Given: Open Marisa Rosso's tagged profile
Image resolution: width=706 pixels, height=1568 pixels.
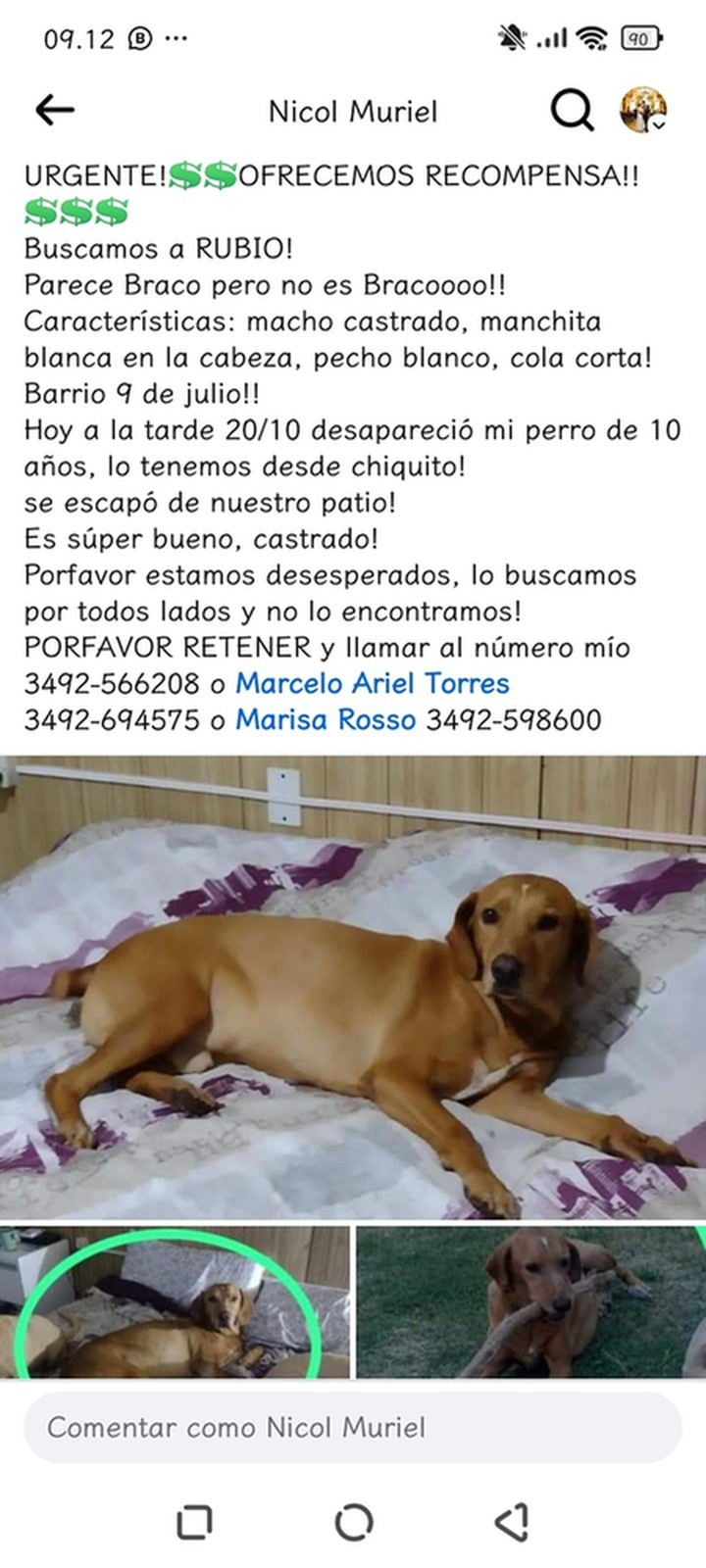Looking at the screenshot, I should [x=326, y=719].
